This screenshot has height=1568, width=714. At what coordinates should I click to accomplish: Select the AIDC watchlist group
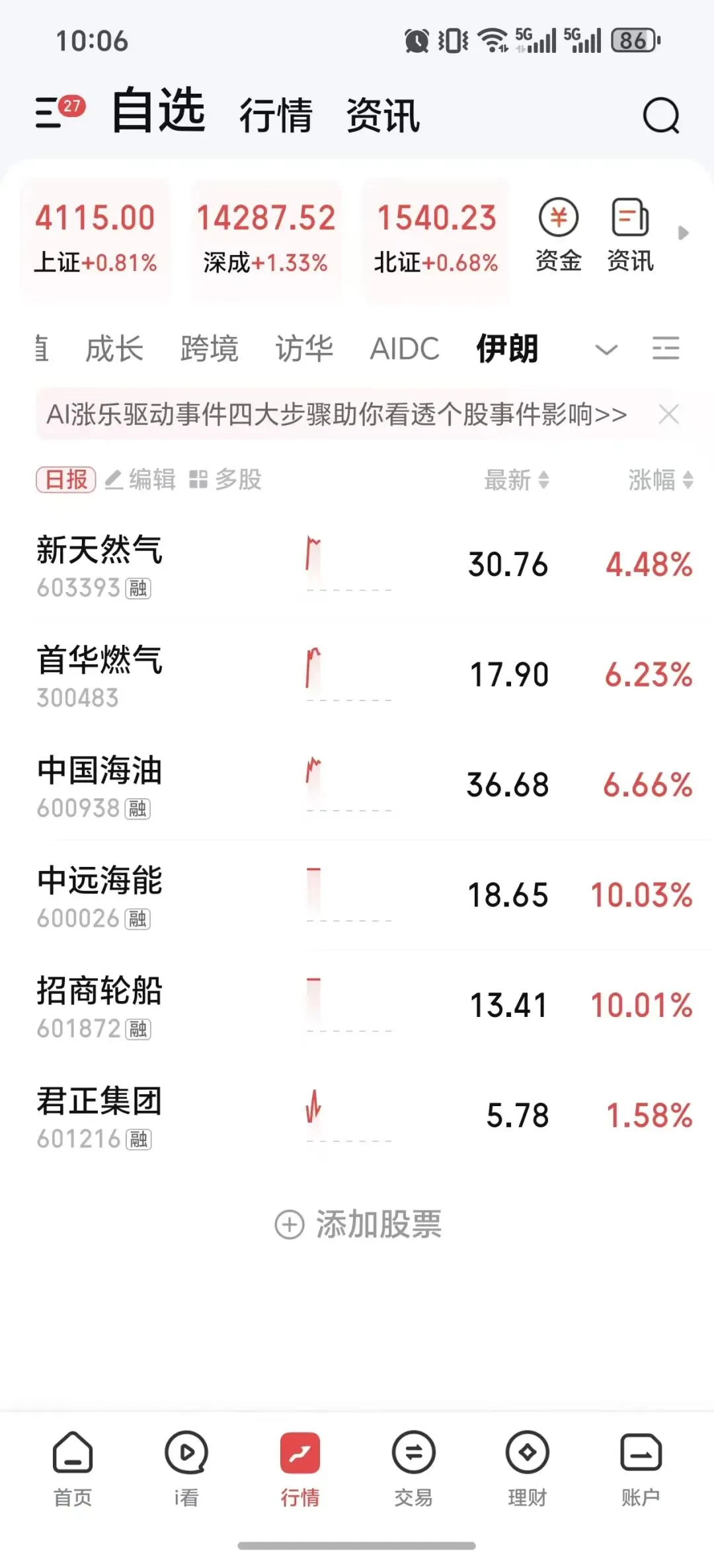404,348
